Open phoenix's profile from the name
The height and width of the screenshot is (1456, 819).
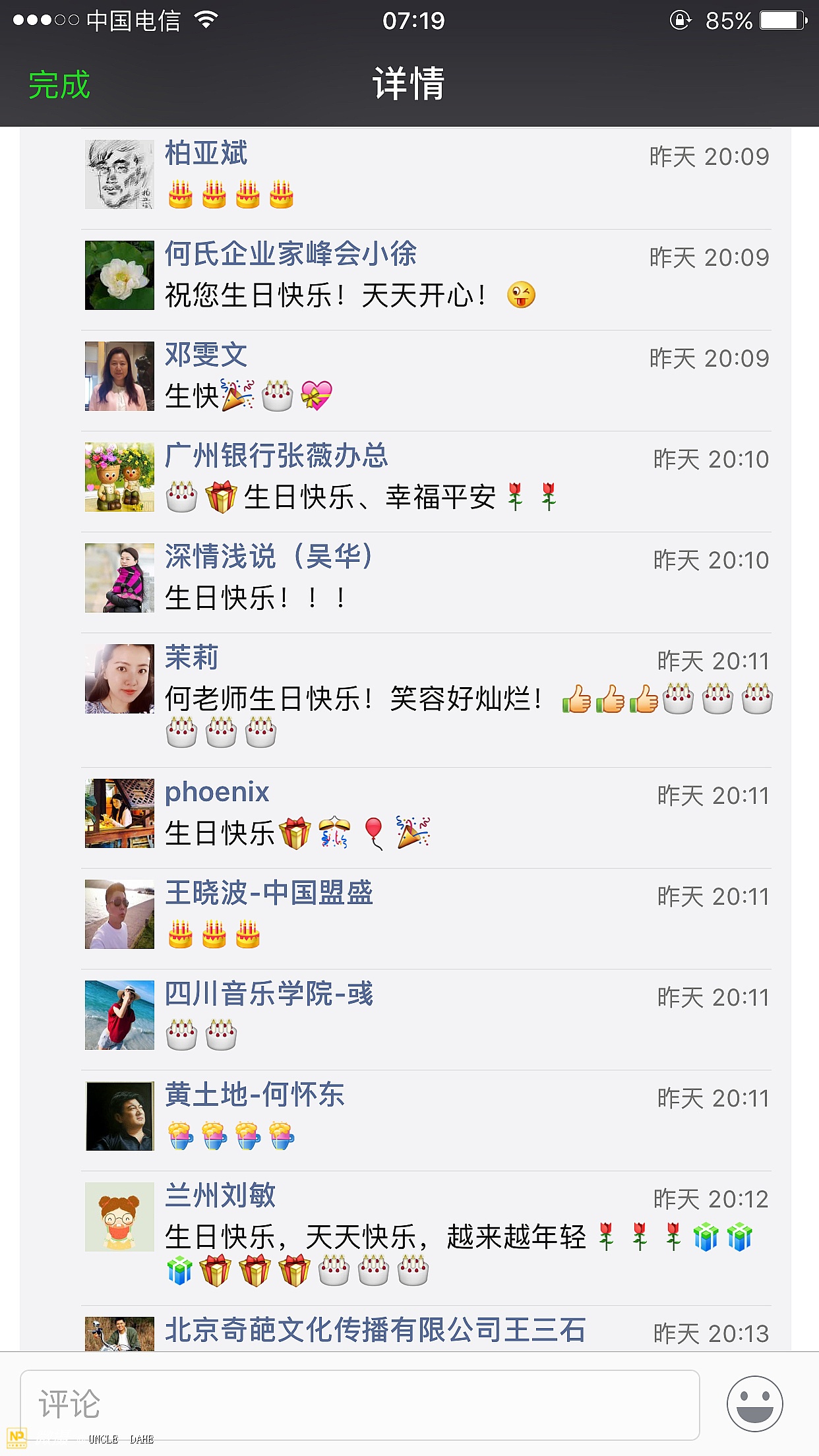217,792
